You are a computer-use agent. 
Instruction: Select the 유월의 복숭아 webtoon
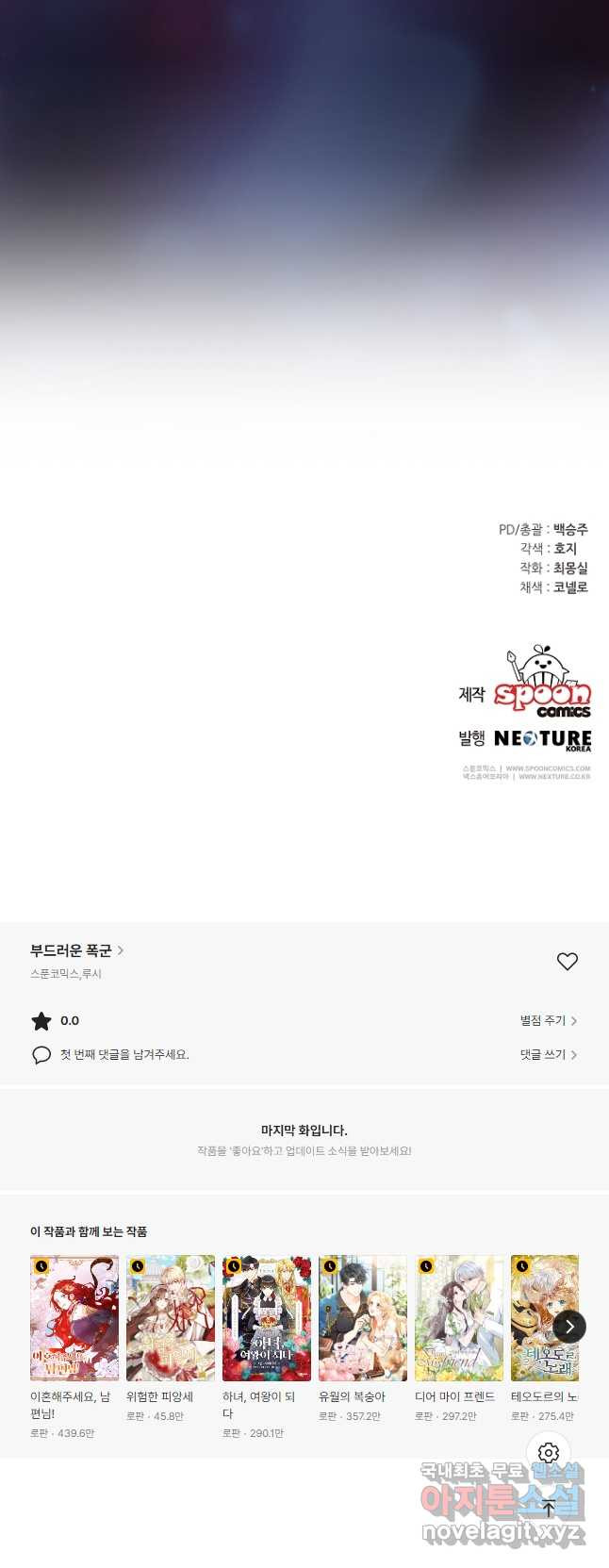coord(363,1318)
